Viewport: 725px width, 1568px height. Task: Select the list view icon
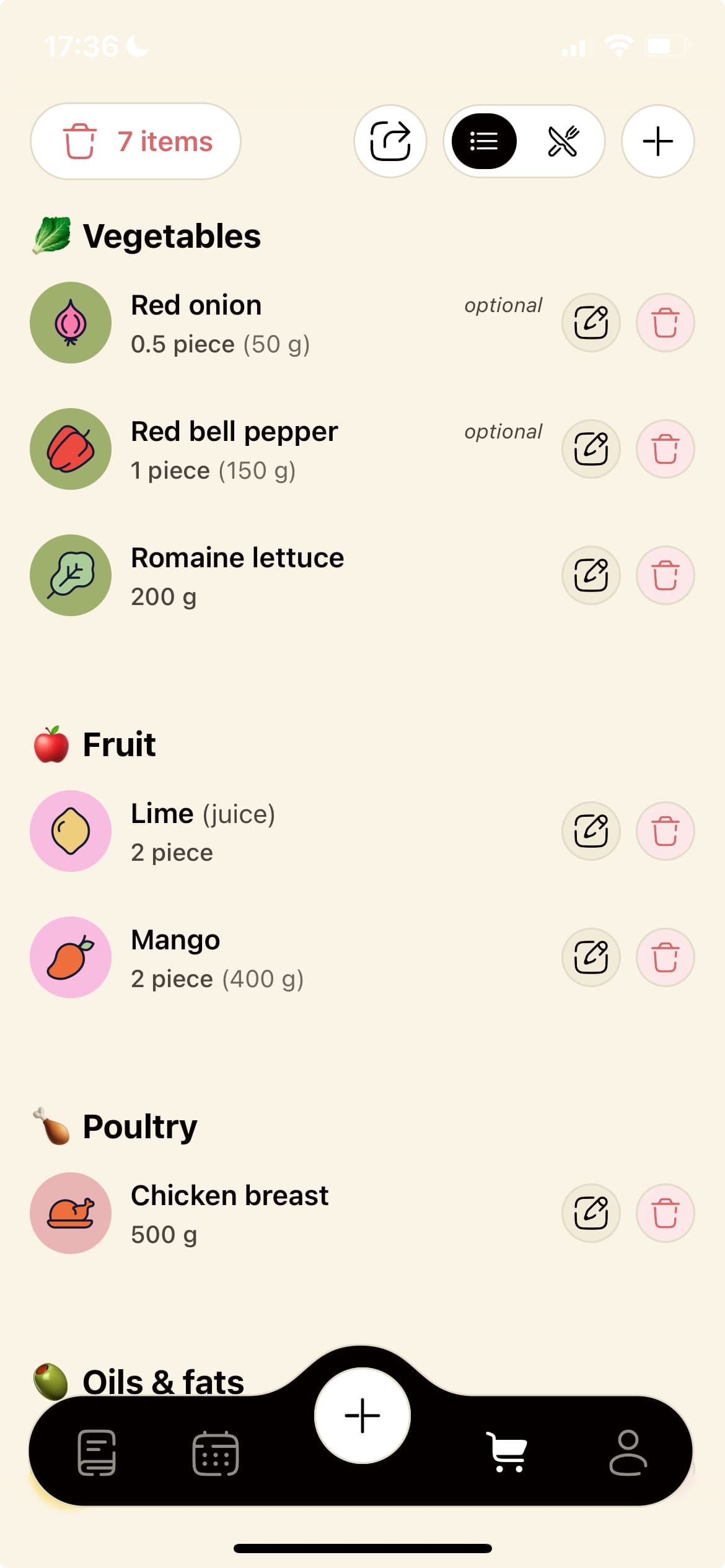coord(485,141)
